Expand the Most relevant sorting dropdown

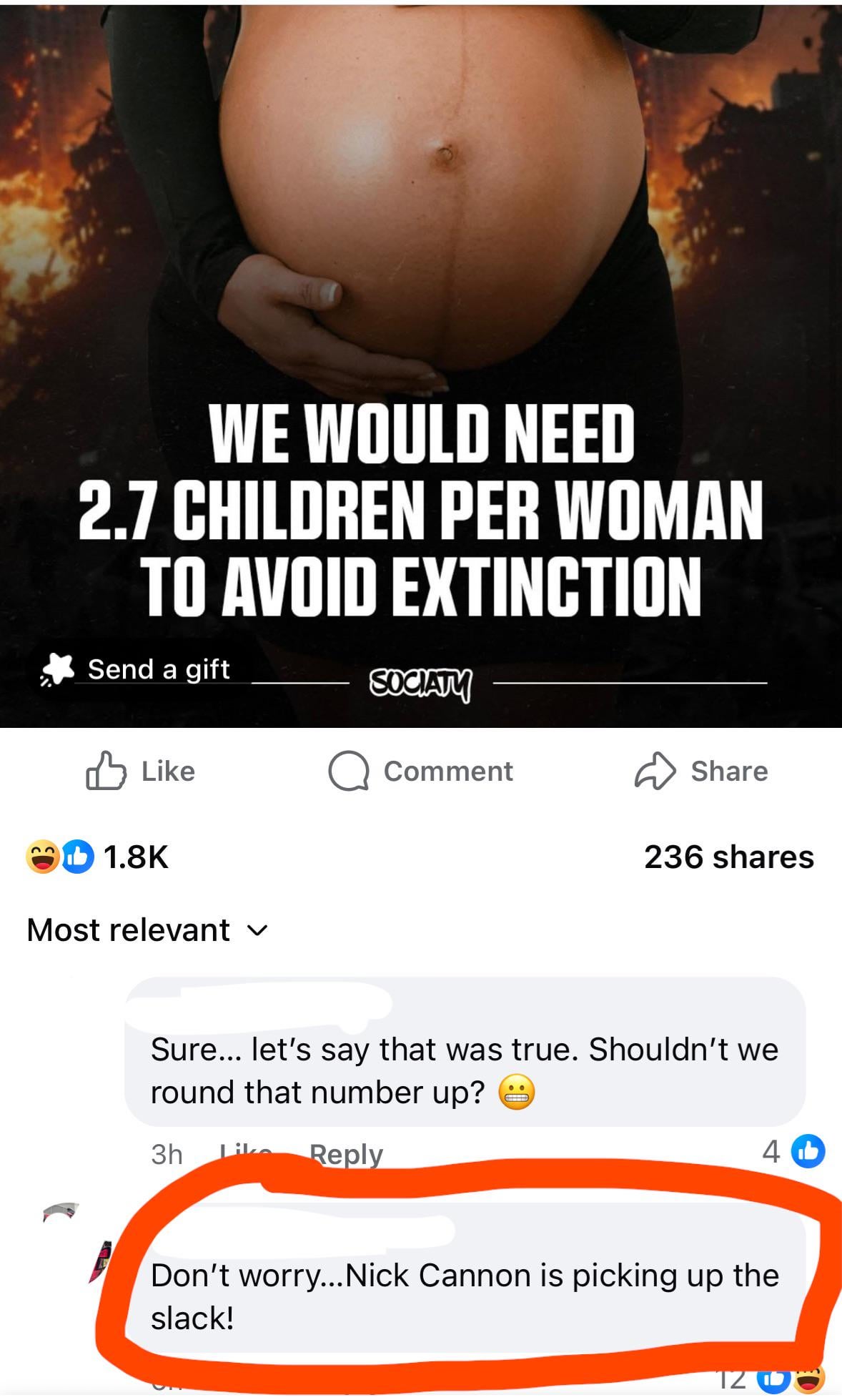(x=147, y=930)
